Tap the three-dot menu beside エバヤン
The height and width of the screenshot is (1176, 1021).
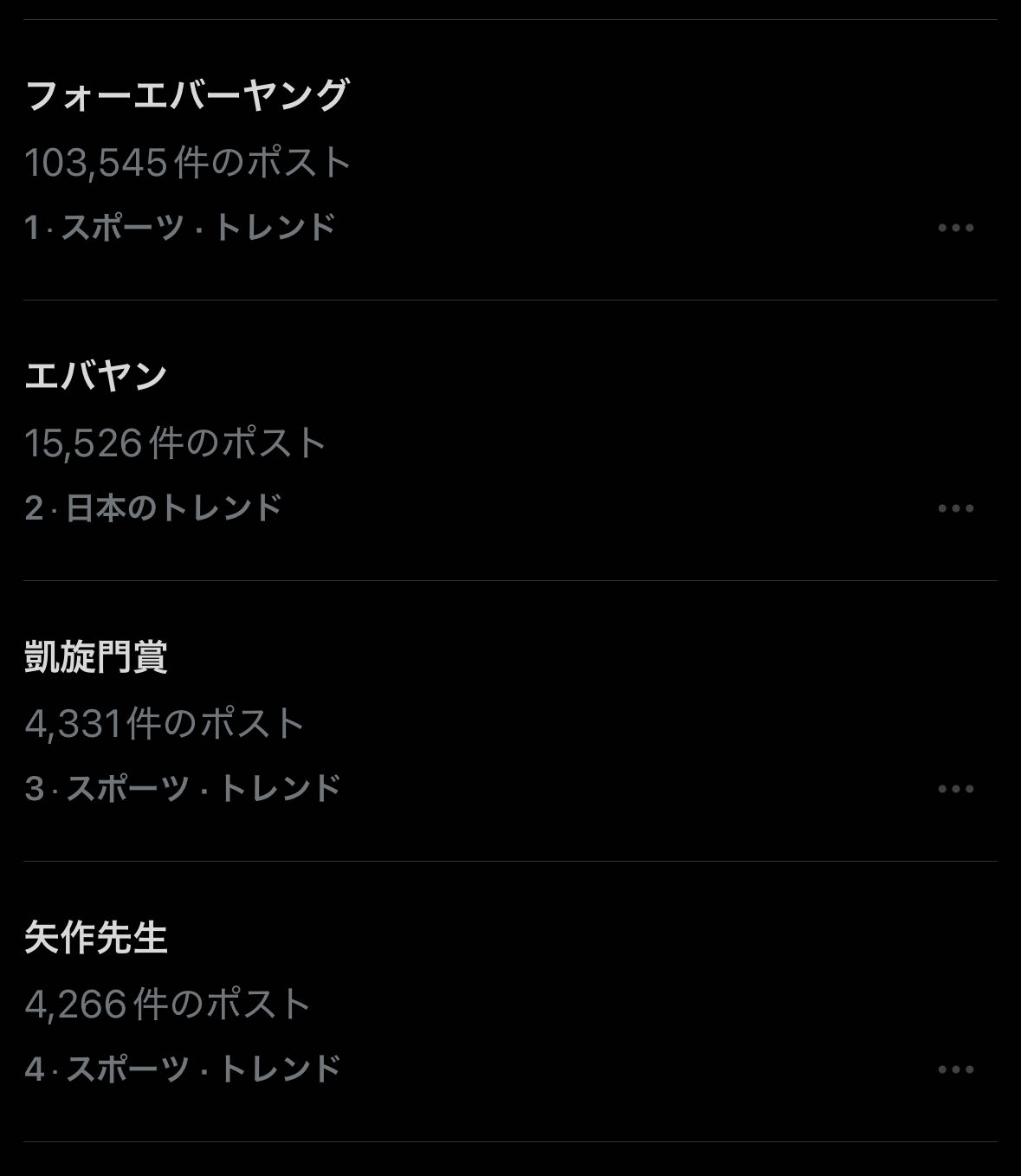[955, 509]
